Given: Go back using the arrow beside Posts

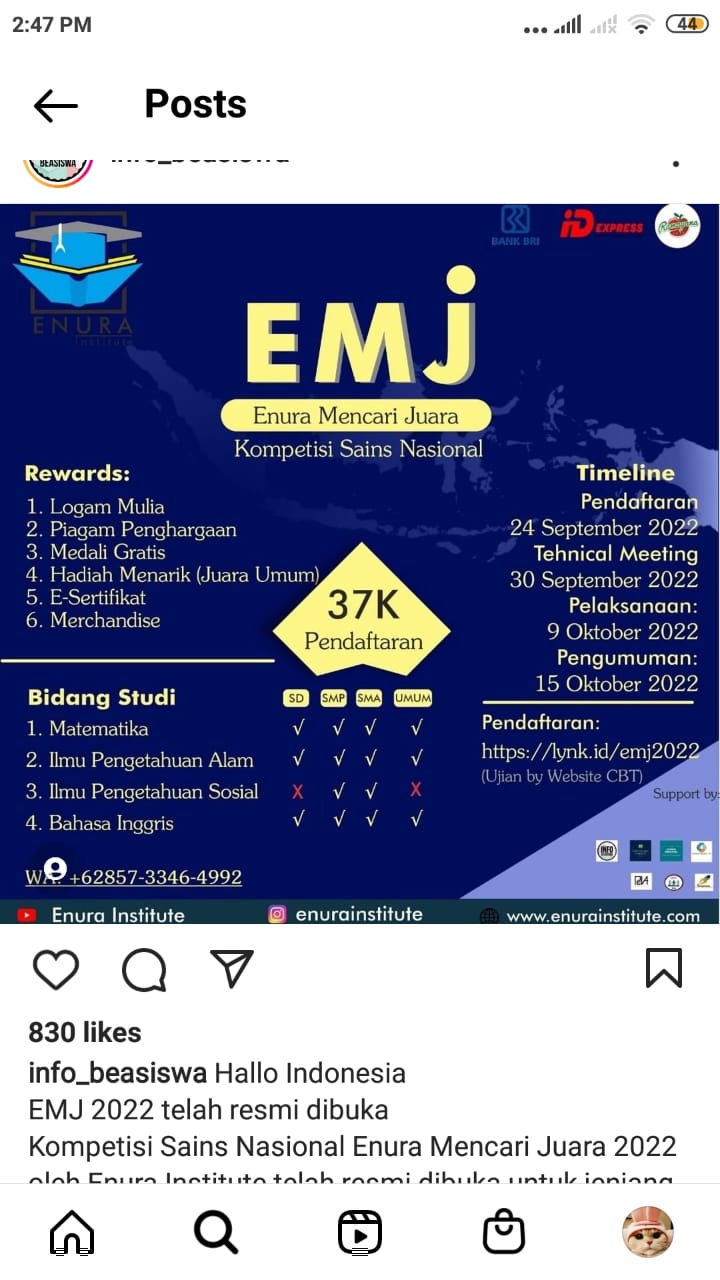Looking at the screenshot, I should 56,105.
